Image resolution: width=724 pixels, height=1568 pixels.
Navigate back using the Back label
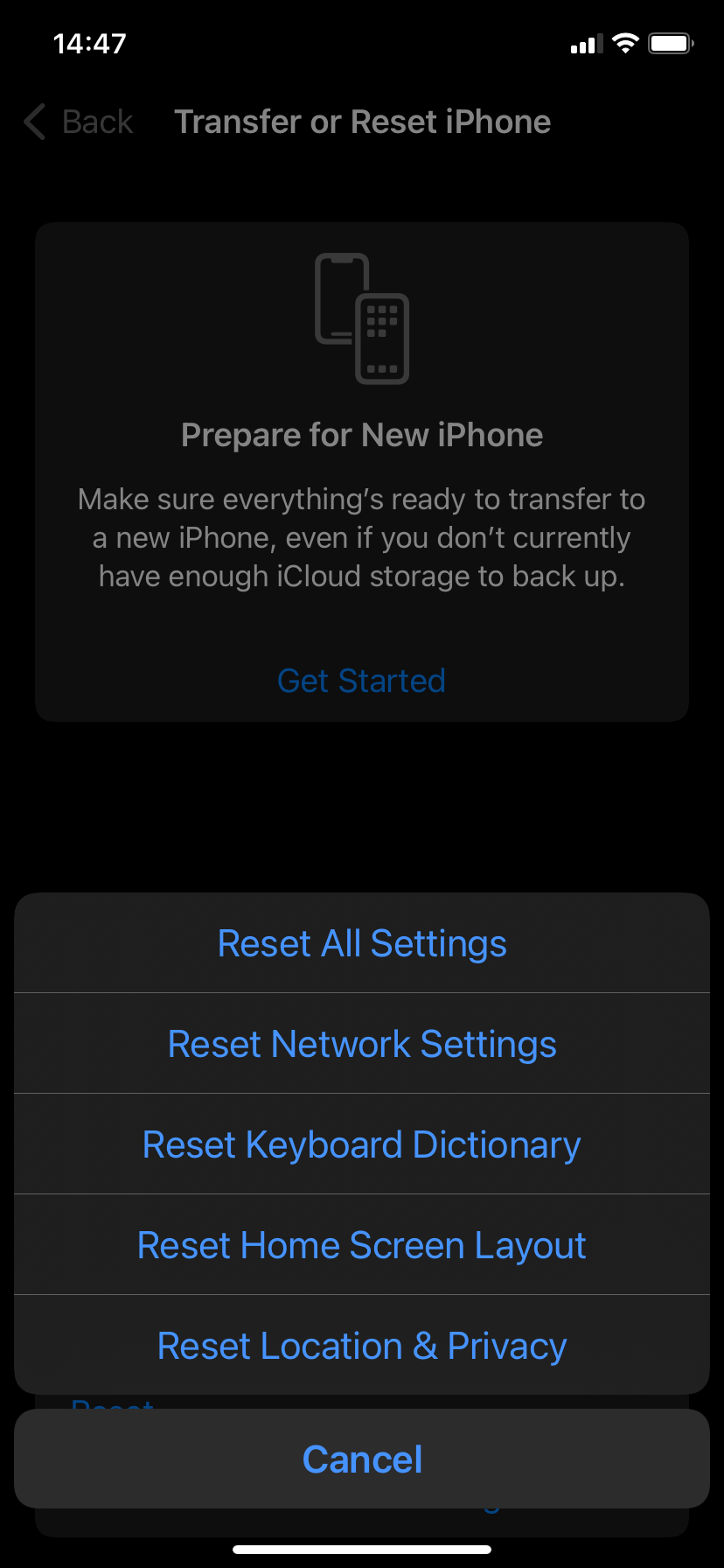(x=97, y=122)
